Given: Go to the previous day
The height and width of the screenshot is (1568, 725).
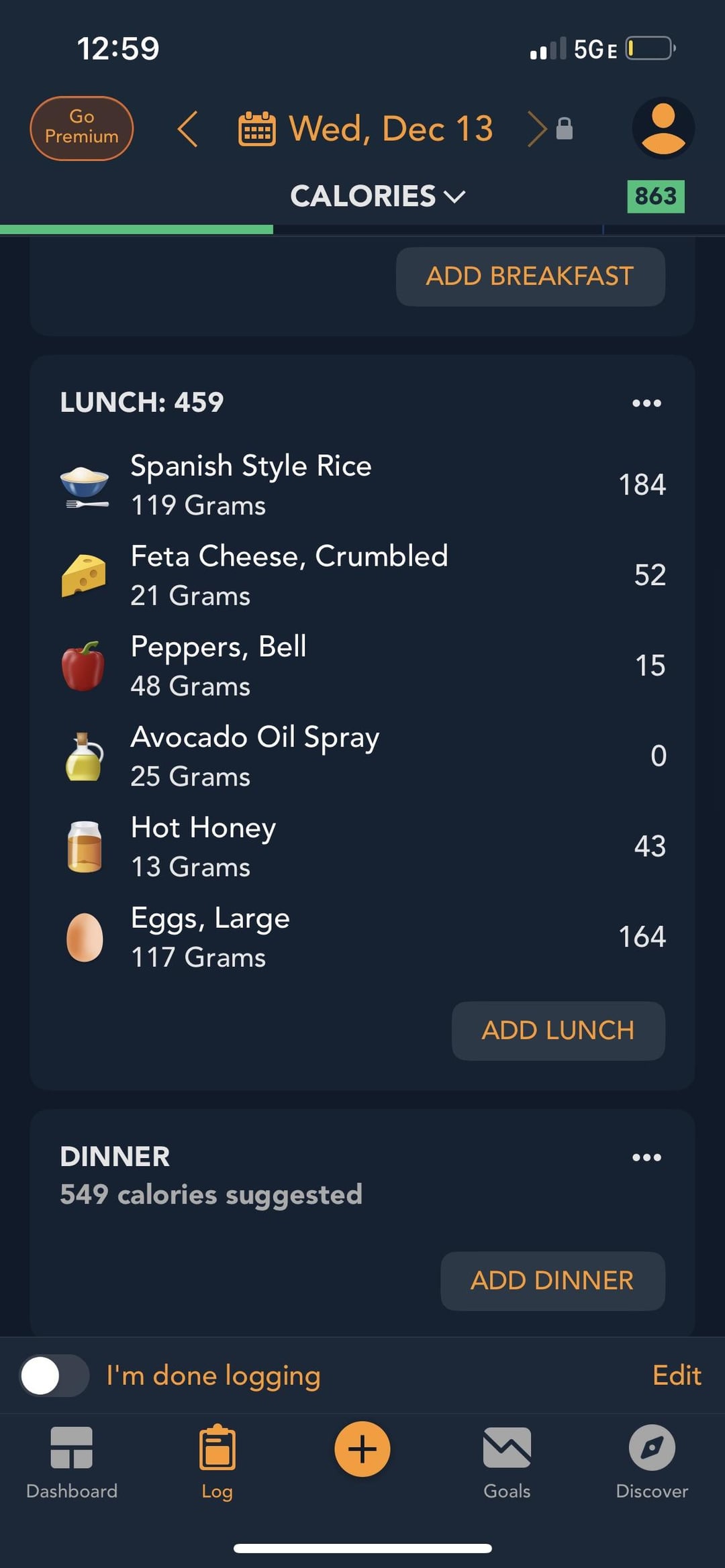Looking at the screenshot, I should [187, 129].
